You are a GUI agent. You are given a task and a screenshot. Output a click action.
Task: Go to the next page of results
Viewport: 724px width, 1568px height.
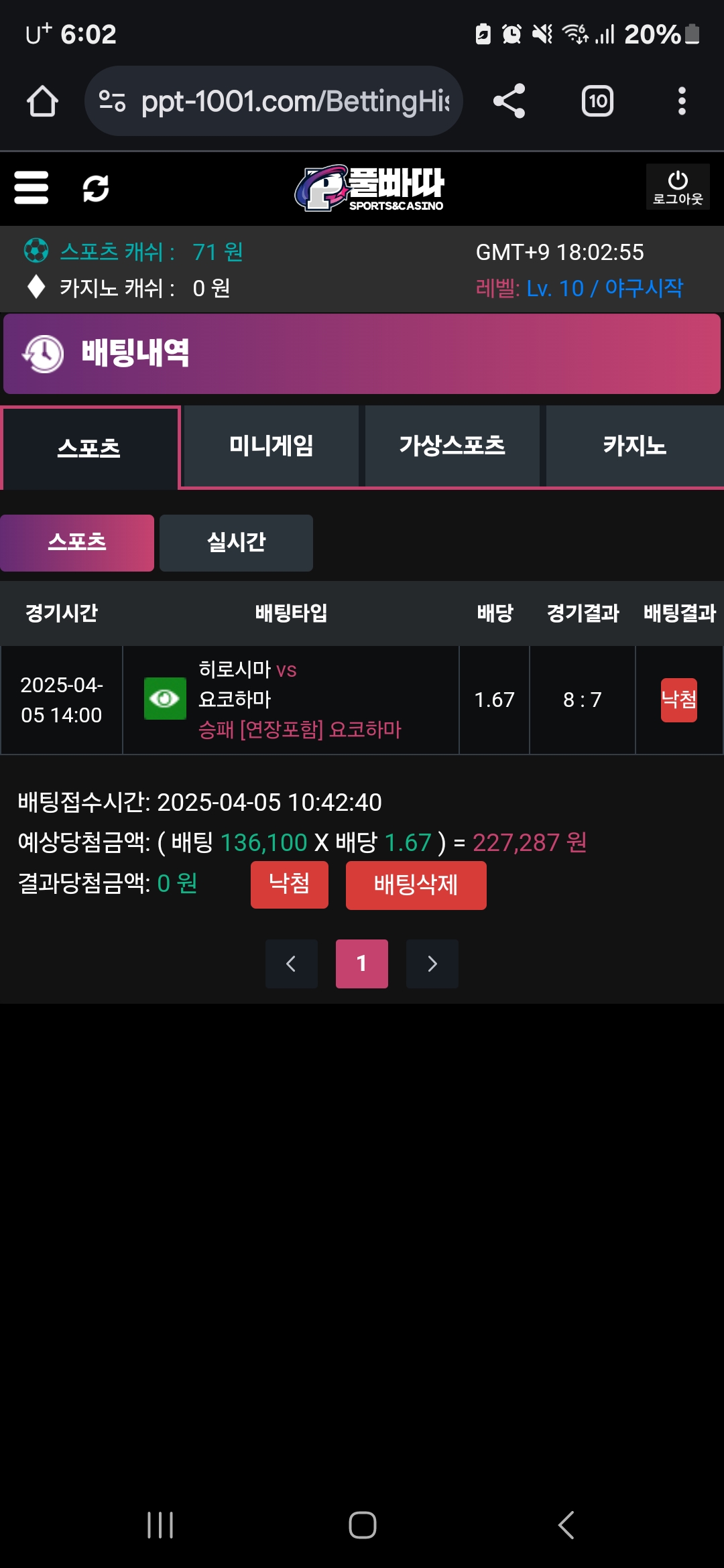click(432, 964)
